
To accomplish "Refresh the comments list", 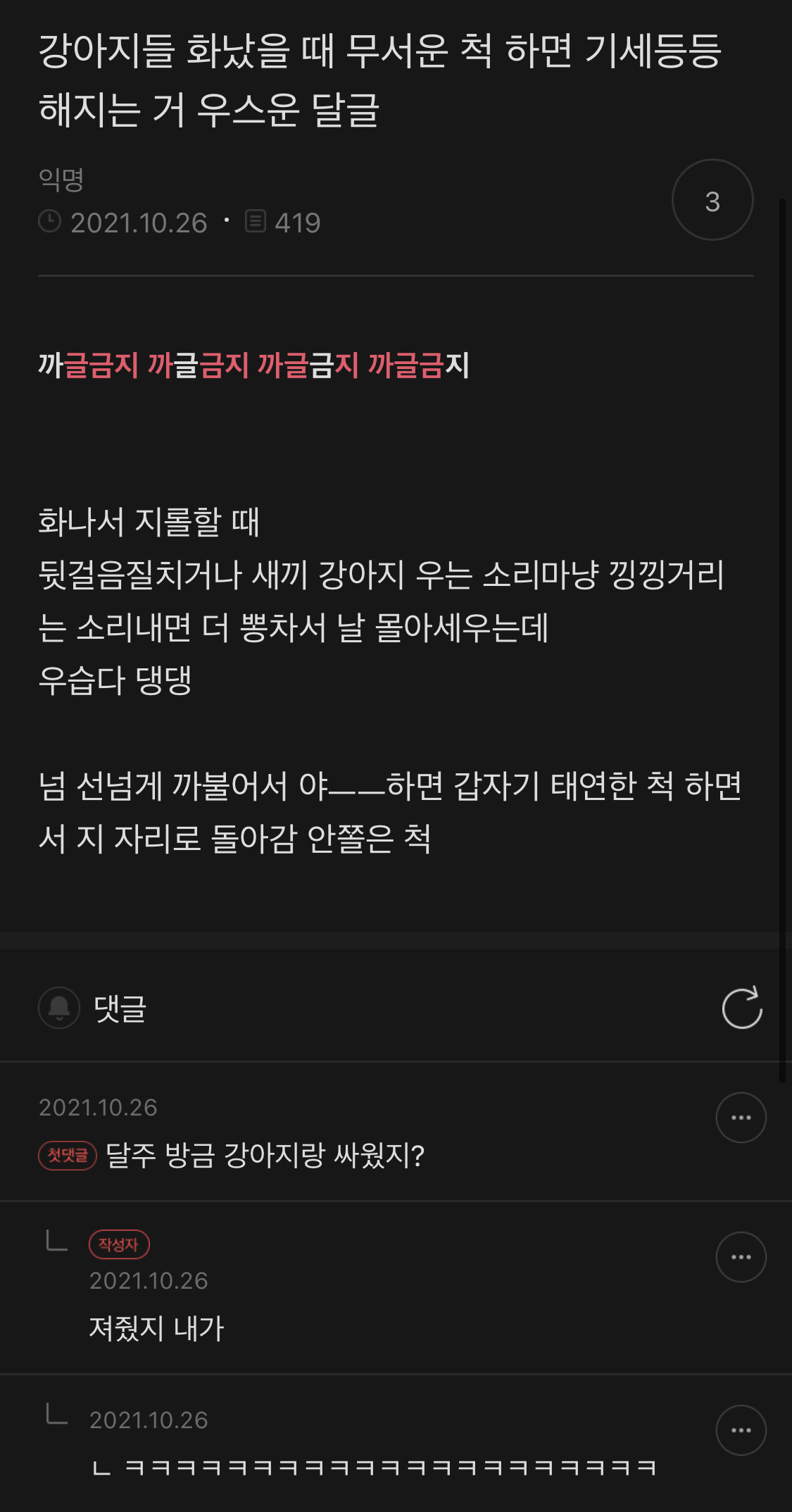I will 742,1008.
